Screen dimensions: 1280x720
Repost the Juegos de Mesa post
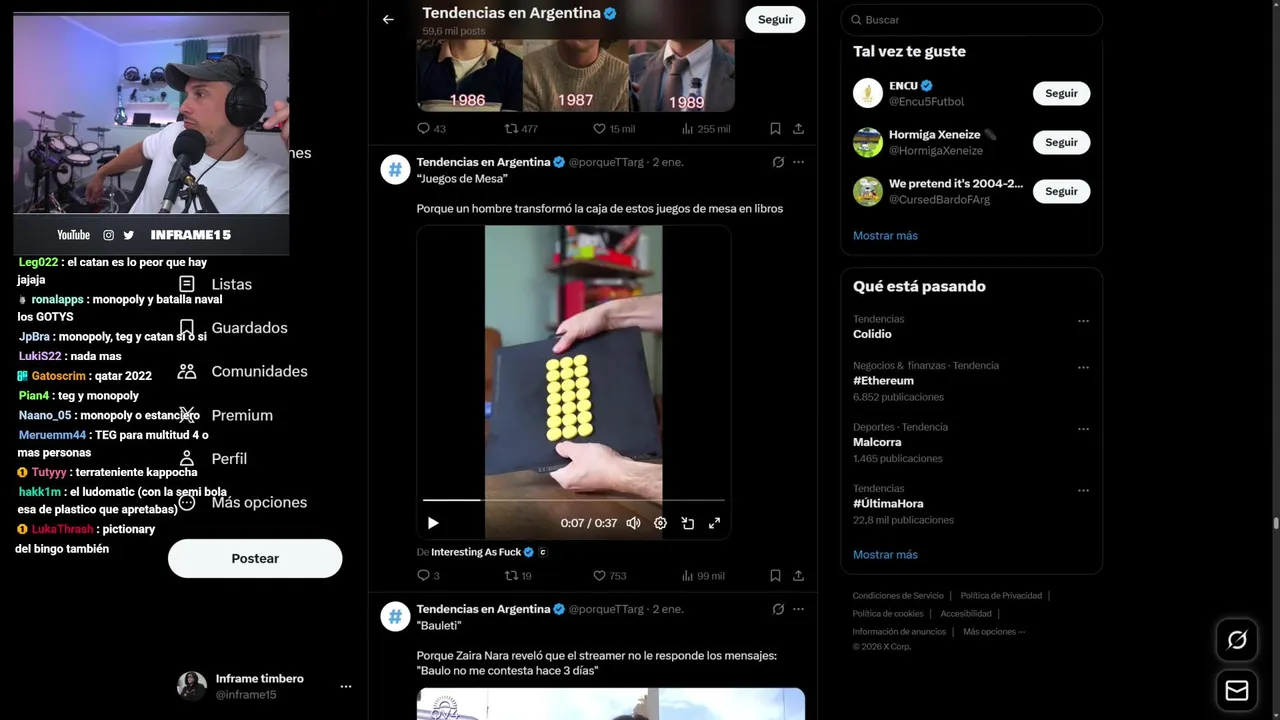511,576
